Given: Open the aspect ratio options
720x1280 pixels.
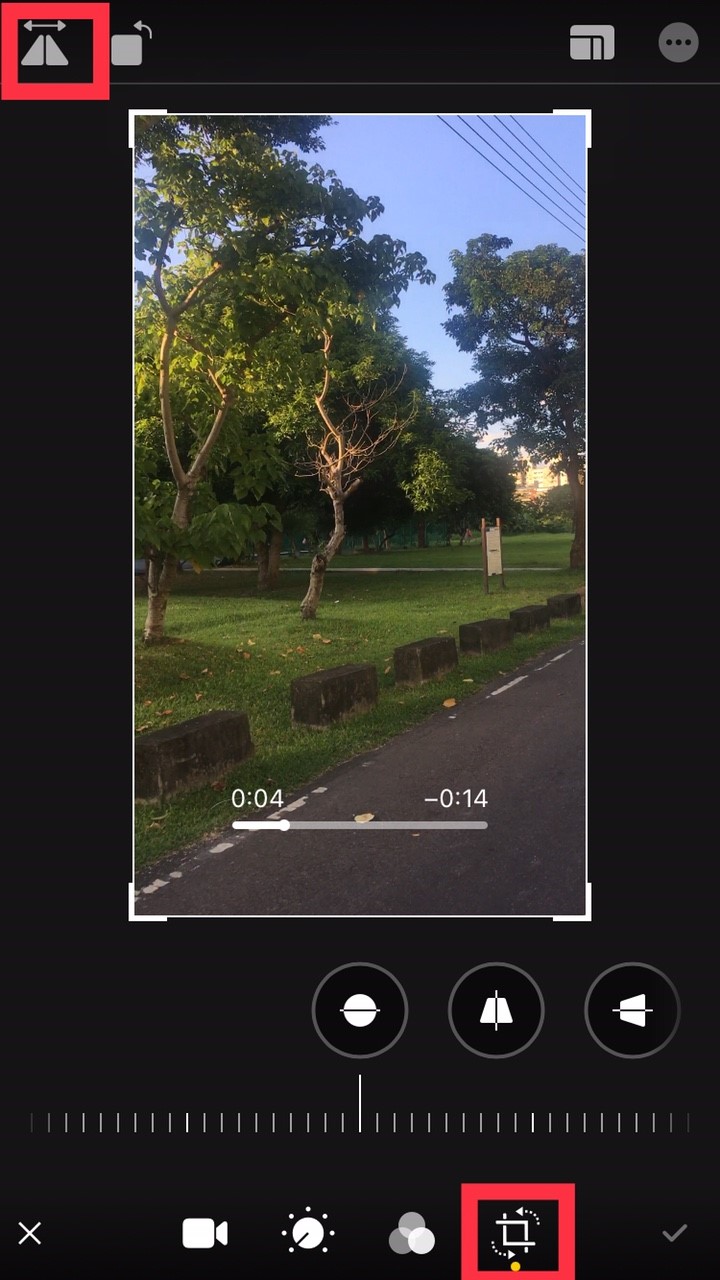Looking at the screenshot, I should click(592, 44).
